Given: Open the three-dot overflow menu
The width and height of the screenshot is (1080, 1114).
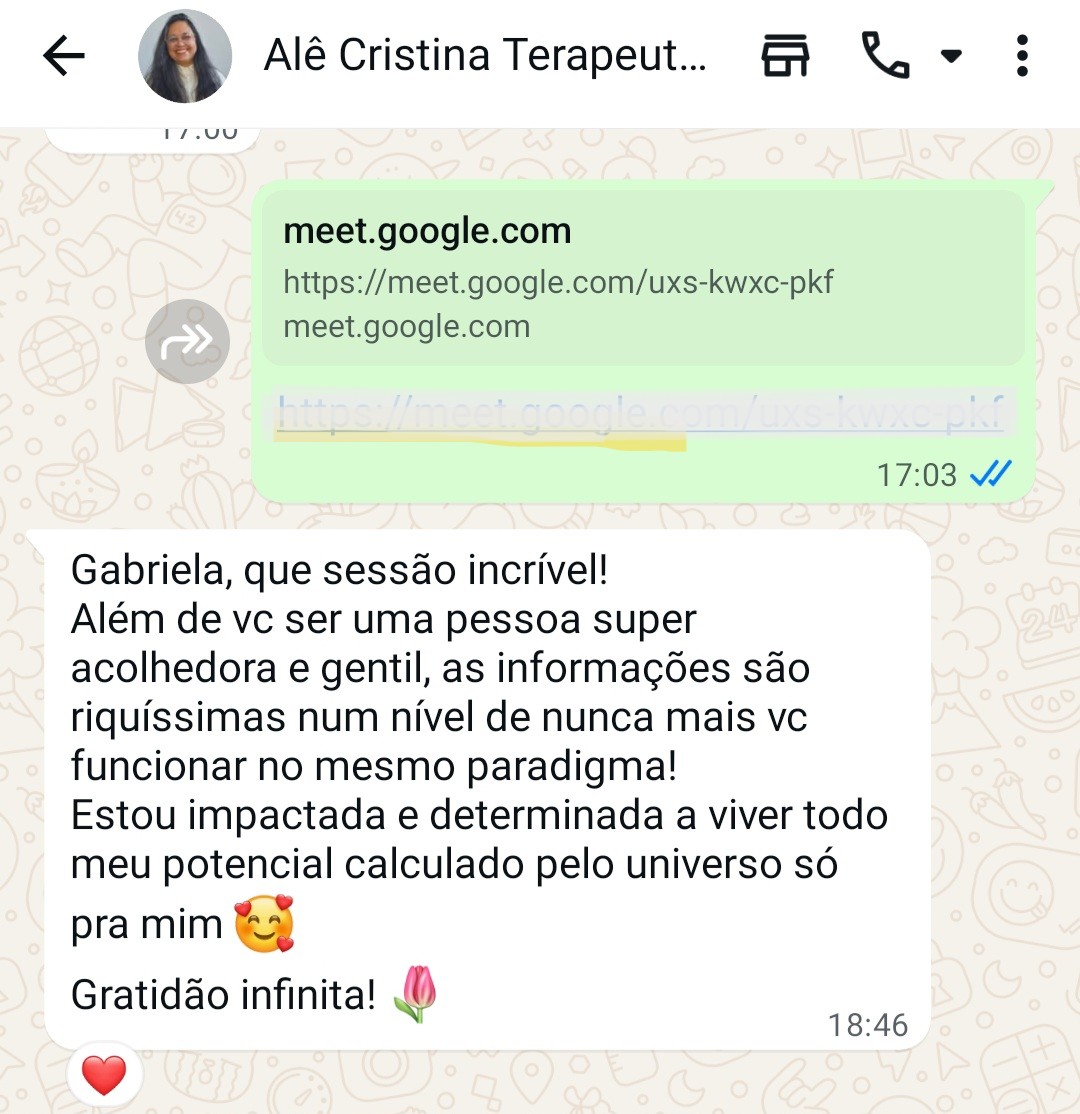Looking at the screenshot, I should point(1021,57).
